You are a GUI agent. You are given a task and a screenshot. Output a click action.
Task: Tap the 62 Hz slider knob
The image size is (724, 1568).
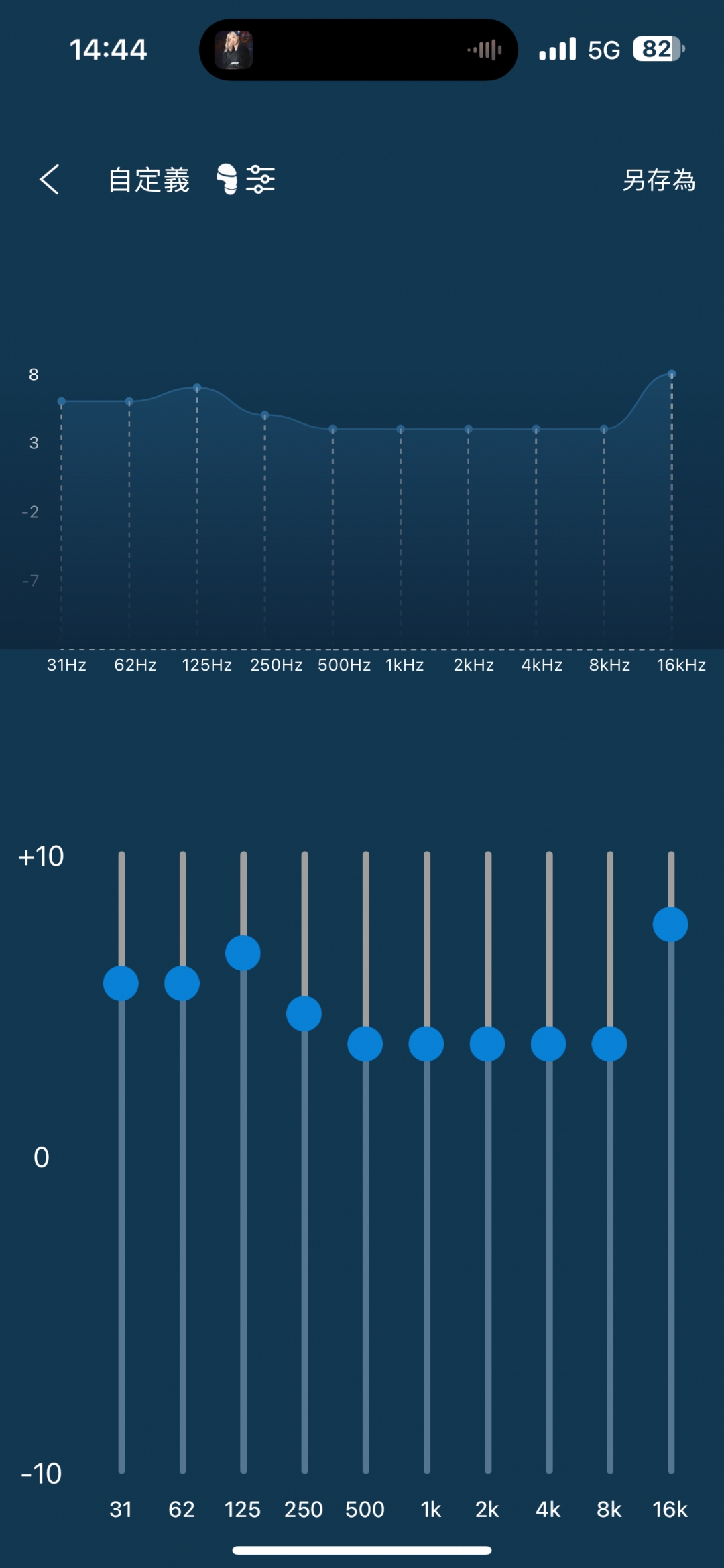pyautogui.click(x=182, y=984)
